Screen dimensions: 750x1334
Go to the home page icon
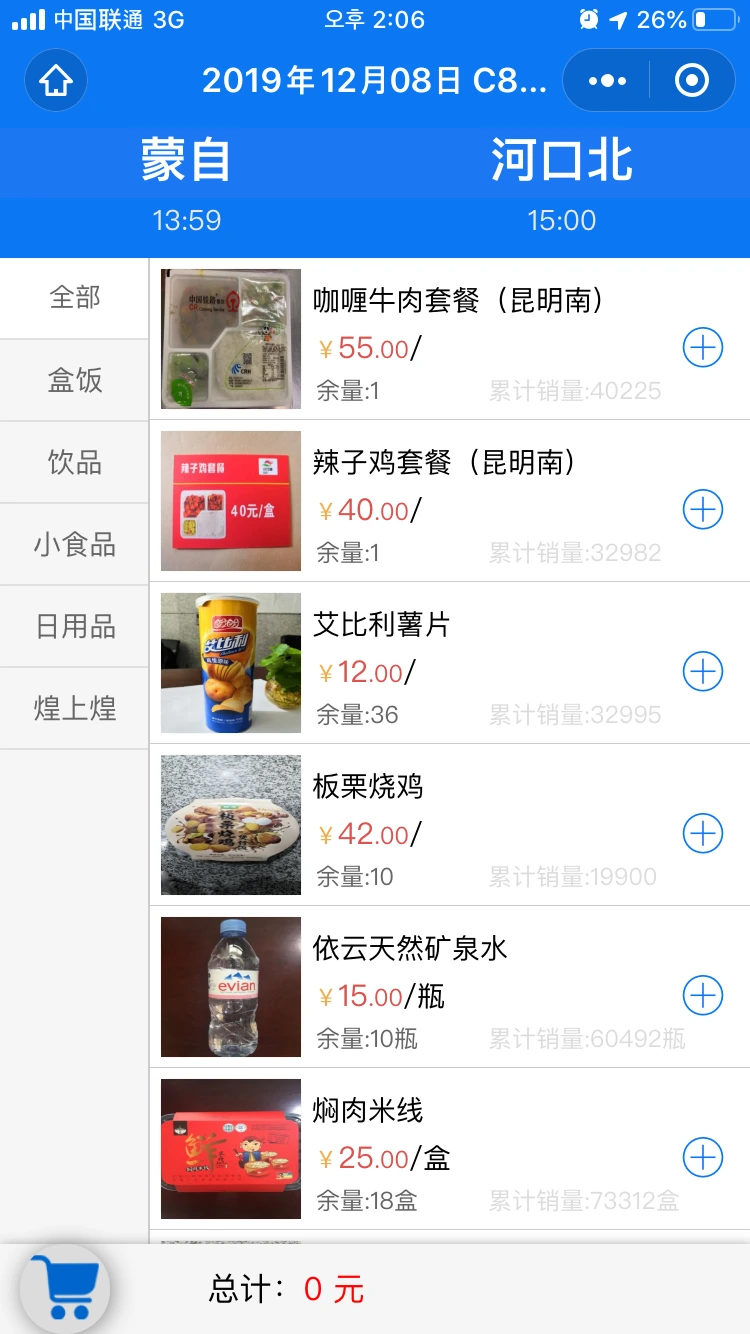(x=56, y=80)
